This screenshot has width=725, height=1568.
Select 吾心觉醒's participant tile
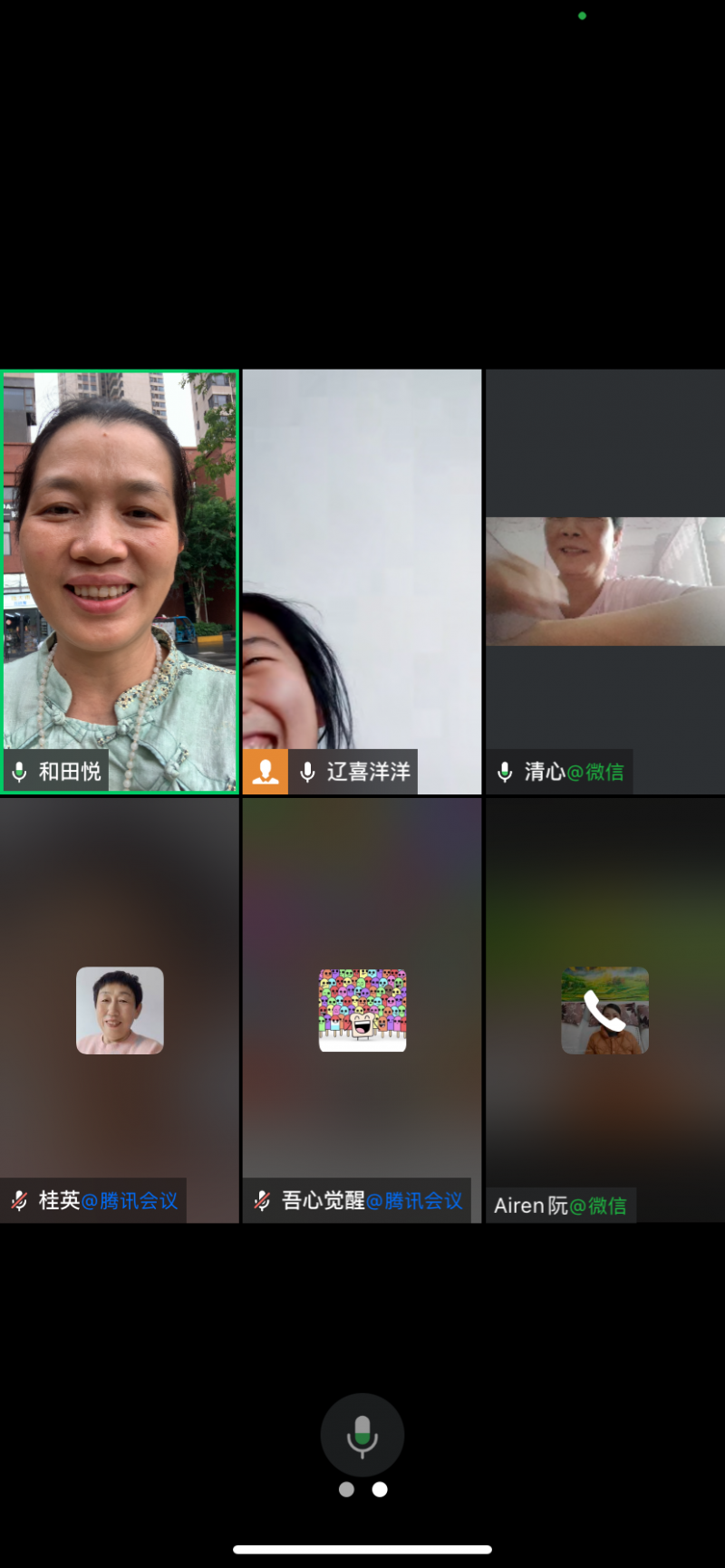[x=362, y=1010]
